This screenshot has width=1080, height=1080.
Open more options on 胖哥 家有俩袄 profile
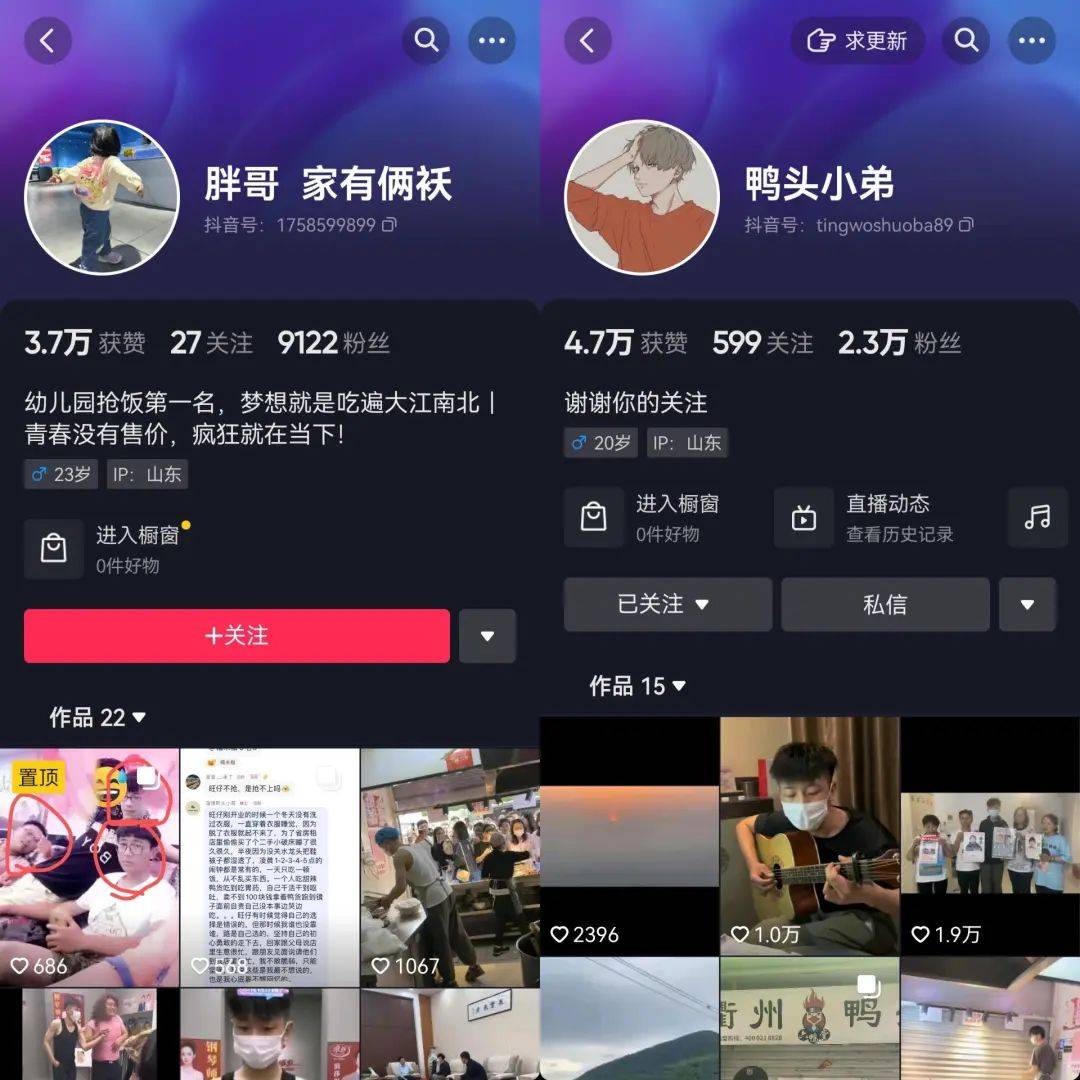[x=491, y=41]
